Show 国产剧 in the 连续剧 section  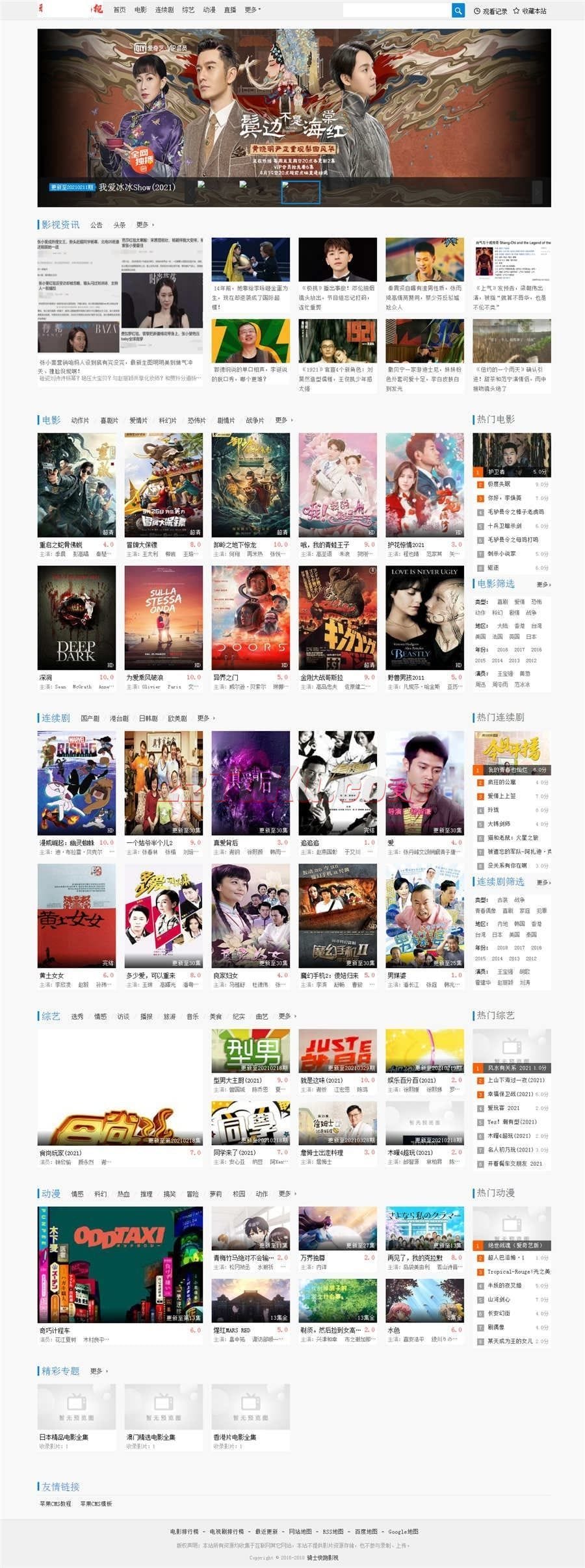[90, 718]
